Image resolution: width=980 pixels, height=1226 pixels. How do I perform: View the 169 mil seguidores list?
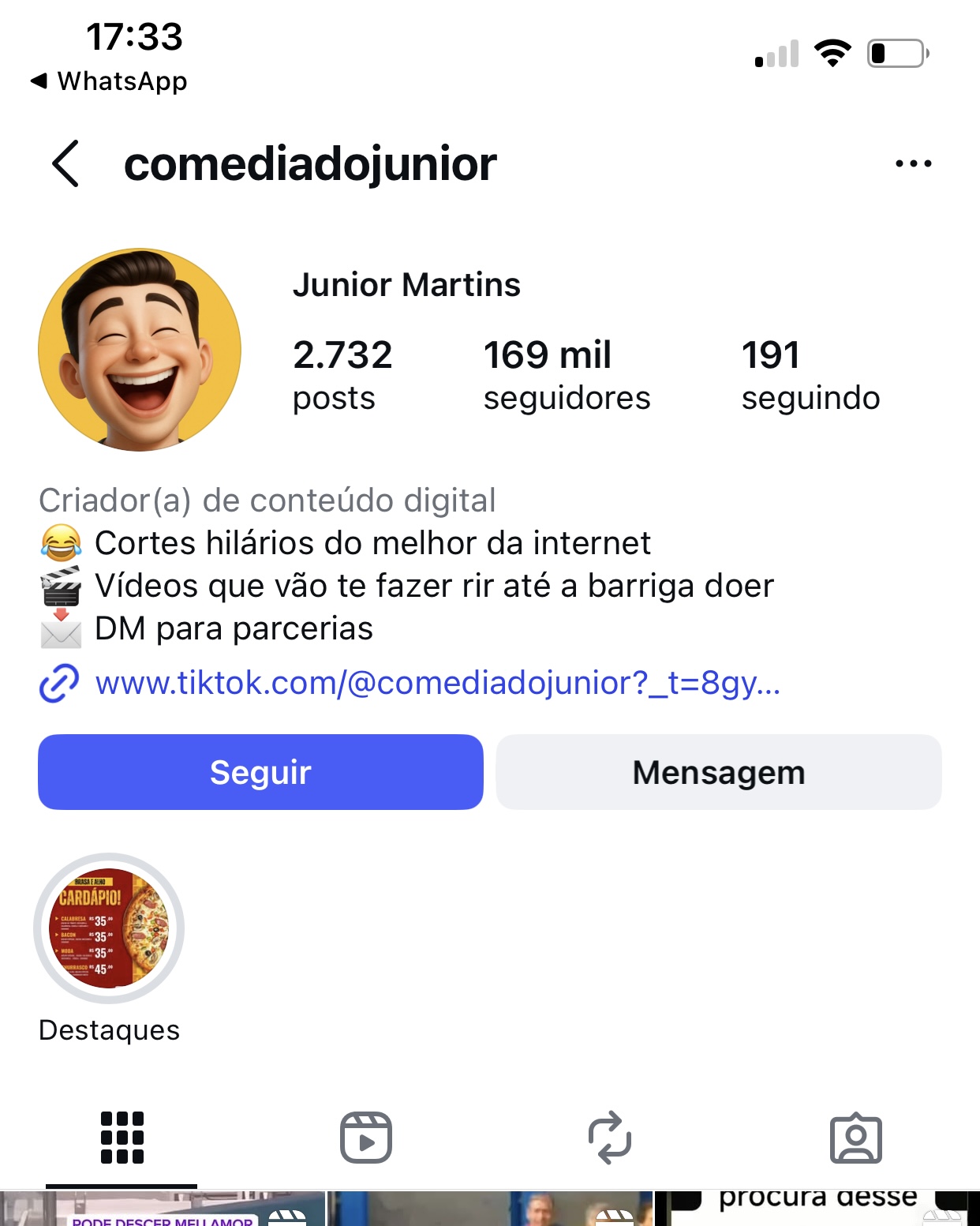[567, 376]
